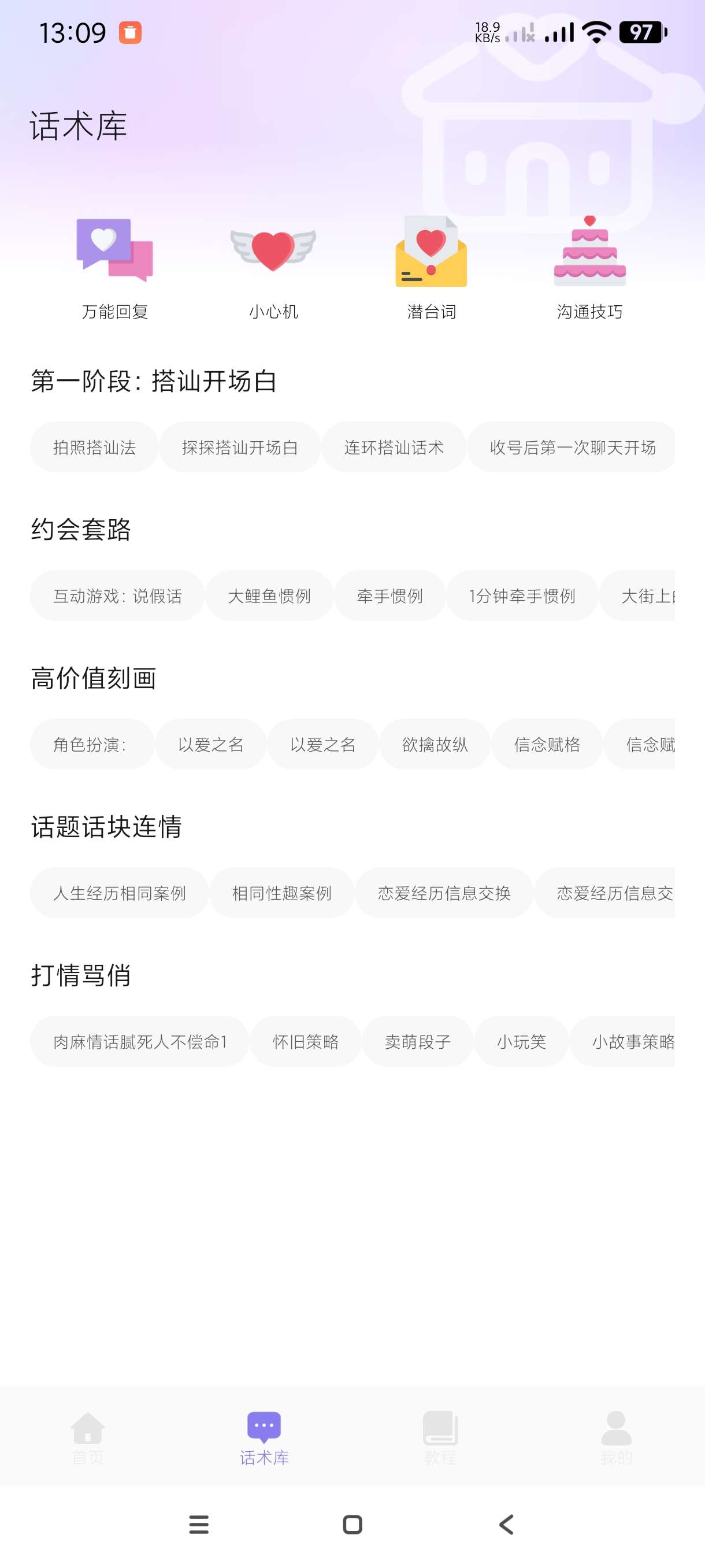The height and width of the screenshot is (1568, 705).
Task: Open the 沟通技巧 category
Action: (589, 267)
